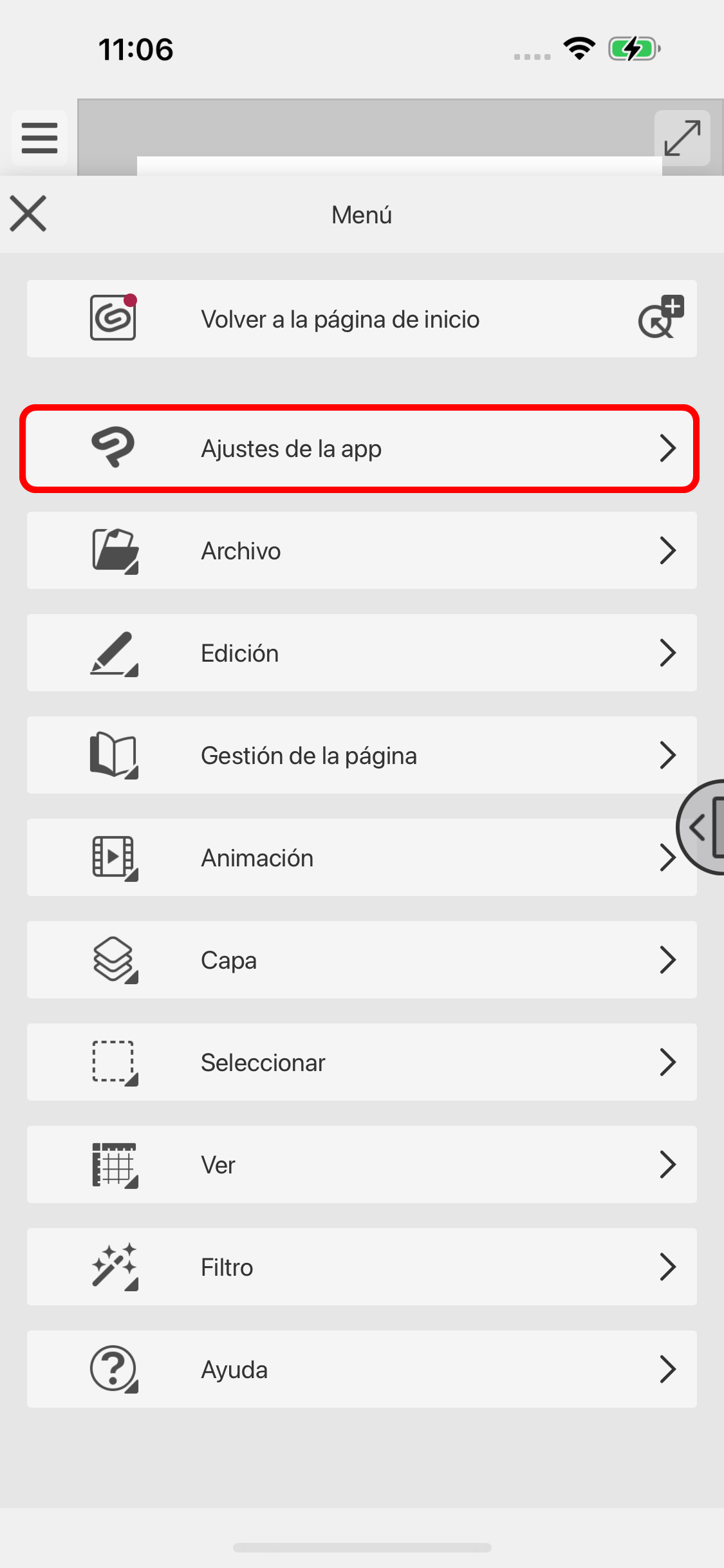Open the Animación submenu
Viewport: 724px width, 1568px height.
pyautogui.click(x=348, y=858)
